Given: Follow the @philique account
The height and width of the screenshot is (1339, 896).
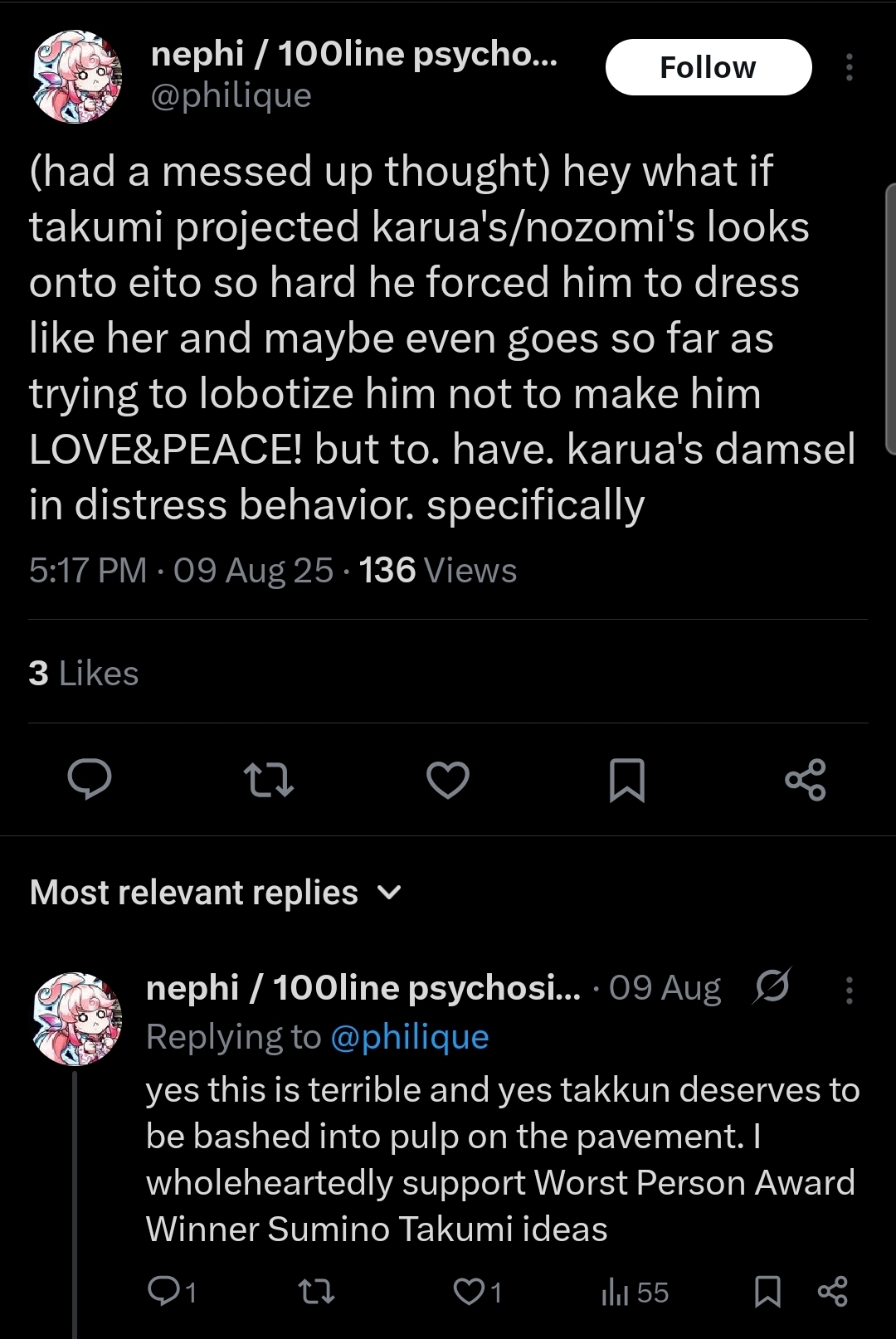Looking at the screenshot, I should [x=708, y=67].
